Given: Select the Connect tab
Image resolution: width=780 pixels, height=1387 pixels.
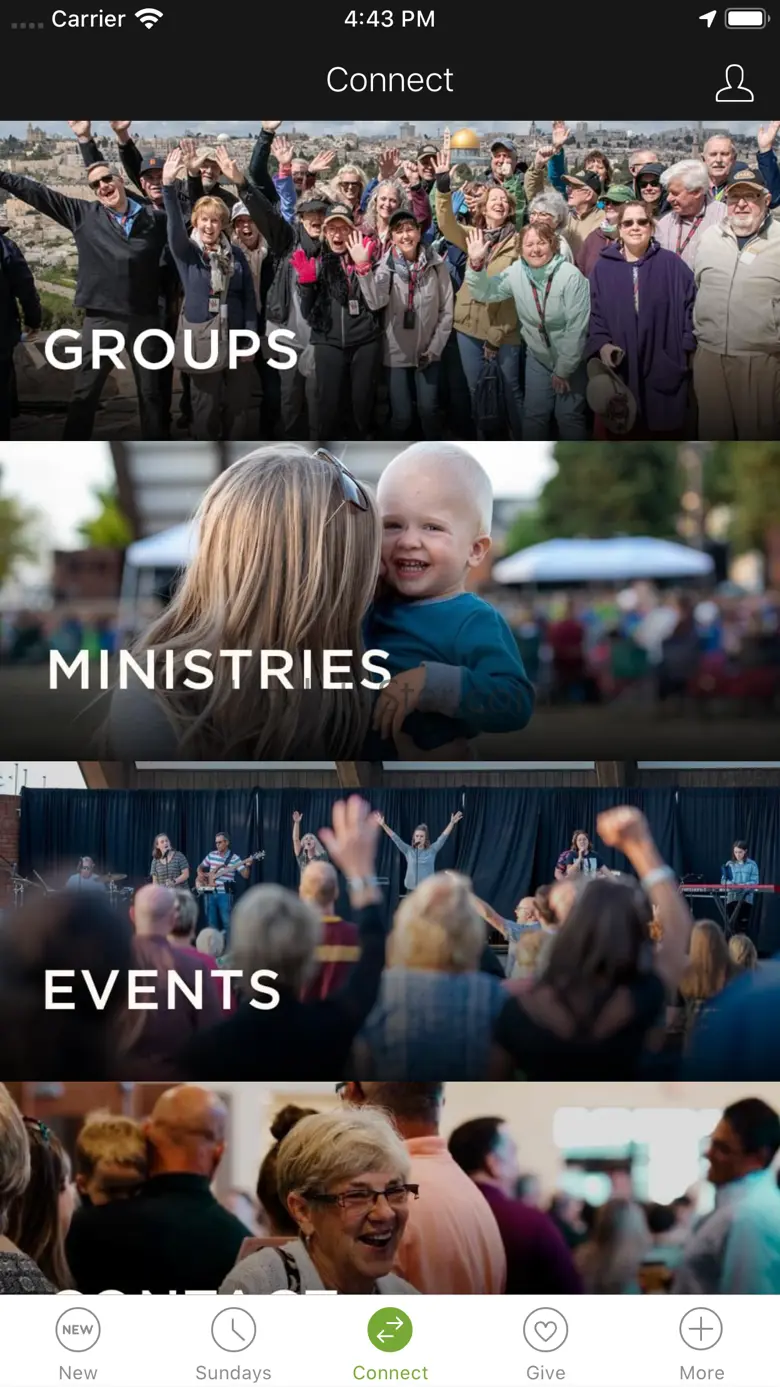Looking at the screenshot, I should [390, 1343].
